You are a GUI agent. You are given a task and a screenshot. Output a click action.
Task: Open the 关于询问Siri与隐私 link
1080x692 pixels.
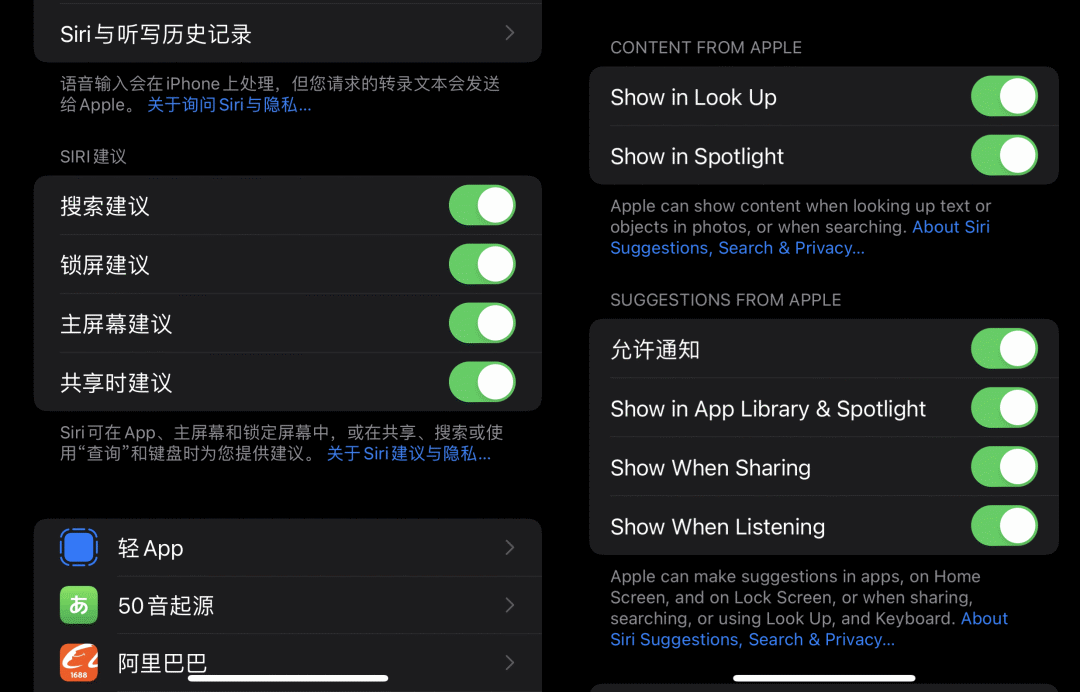point(229,105)
